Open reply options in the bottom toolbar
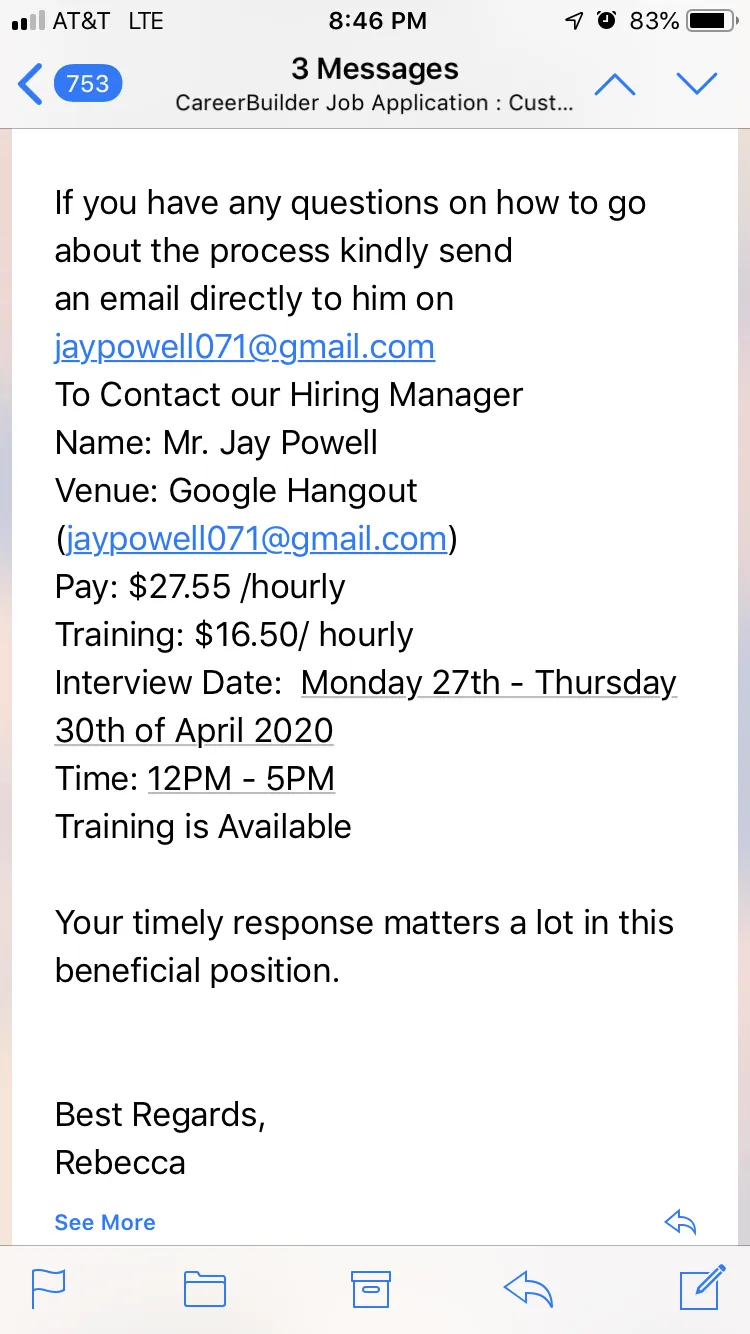This screenshot has width=750, height=1334. pyautogui.click(x=529, y=1289)
